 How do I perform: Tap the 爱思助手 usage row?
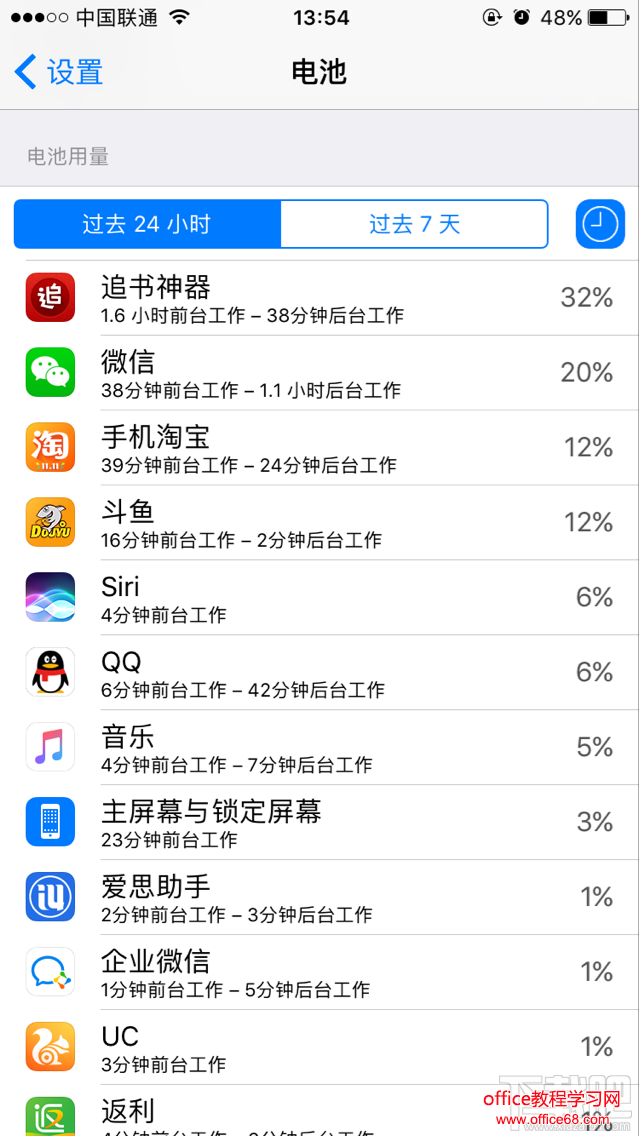(320, 898)
